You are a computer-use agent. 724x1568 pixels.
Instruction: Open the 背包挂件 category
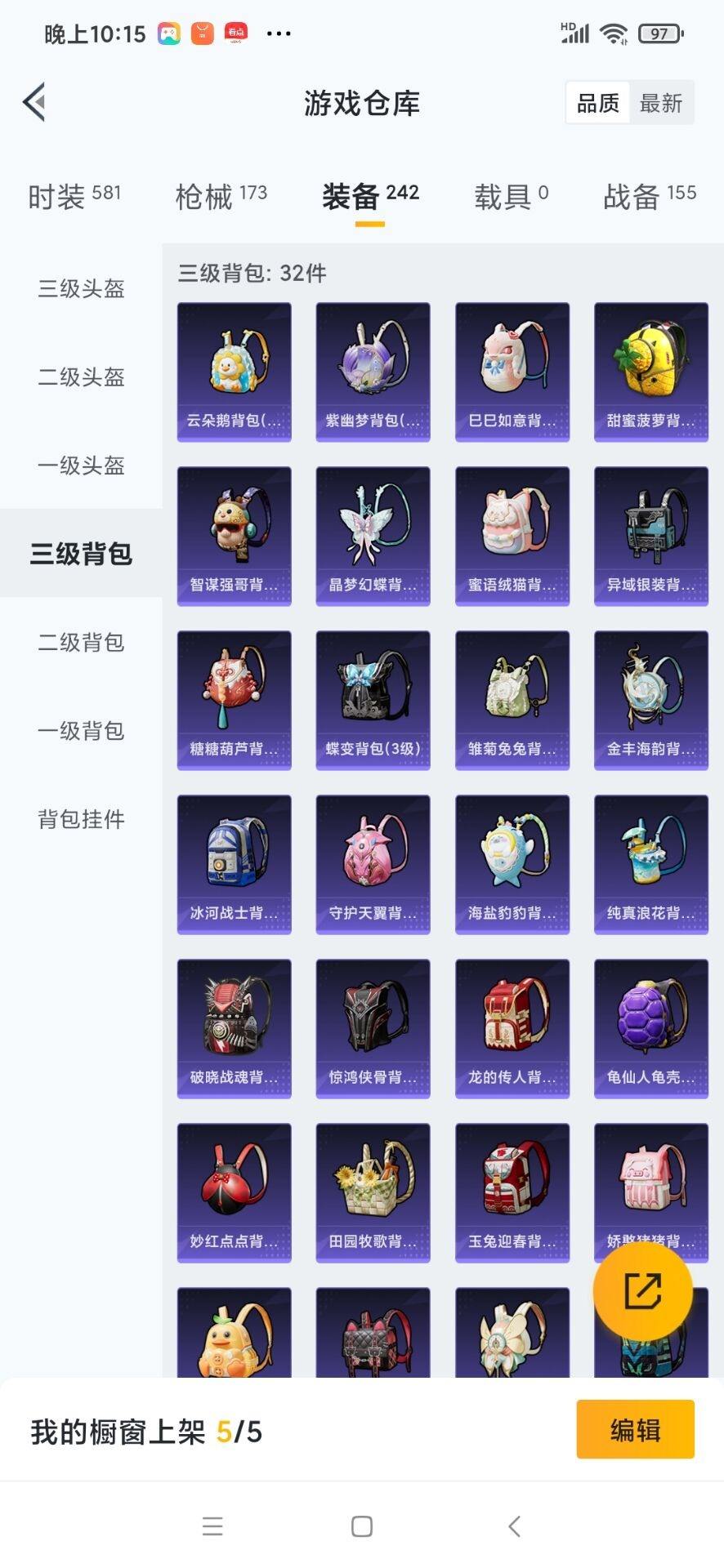pyautogui.click(x=81, y=818)
